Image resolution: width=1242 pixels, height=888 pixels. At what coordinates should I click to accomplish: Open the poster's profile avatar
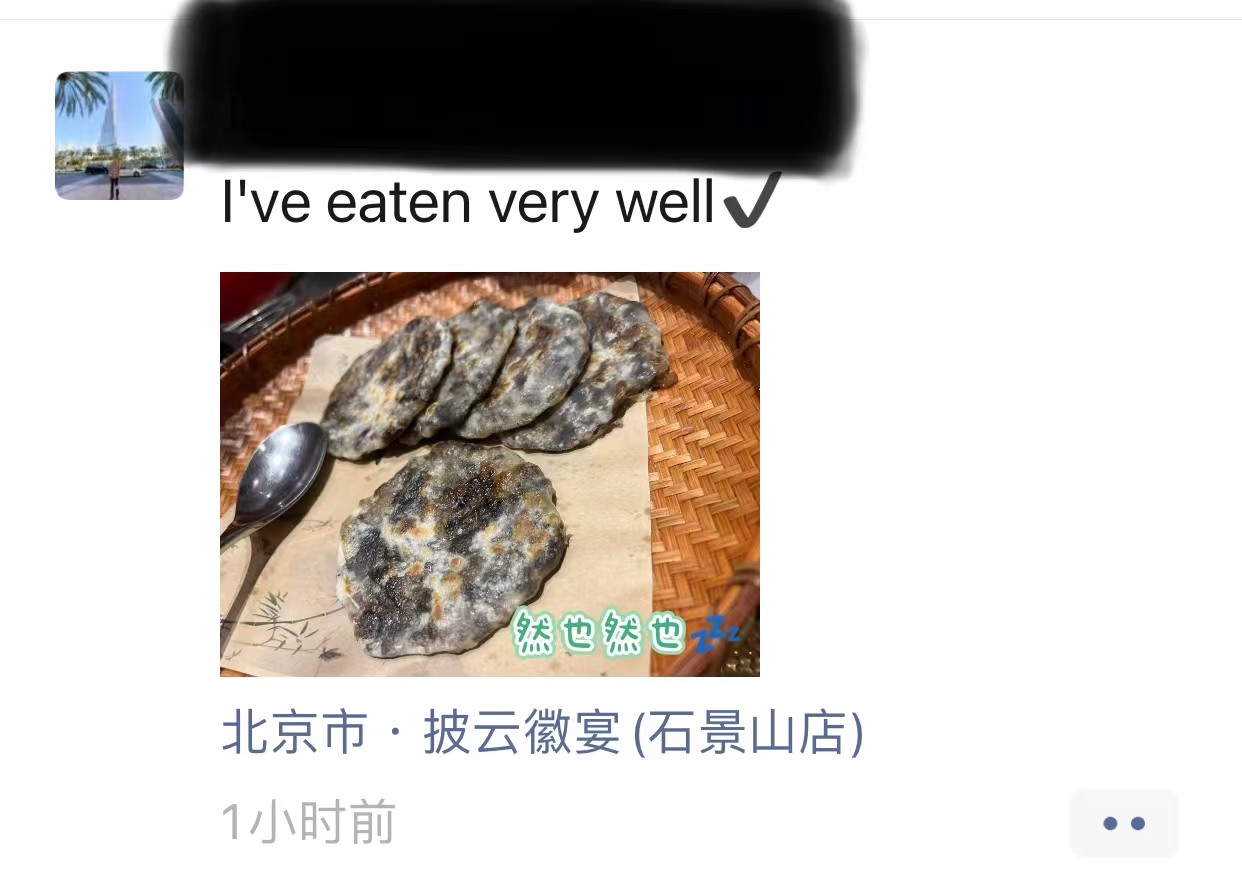[x=119, y=136]
